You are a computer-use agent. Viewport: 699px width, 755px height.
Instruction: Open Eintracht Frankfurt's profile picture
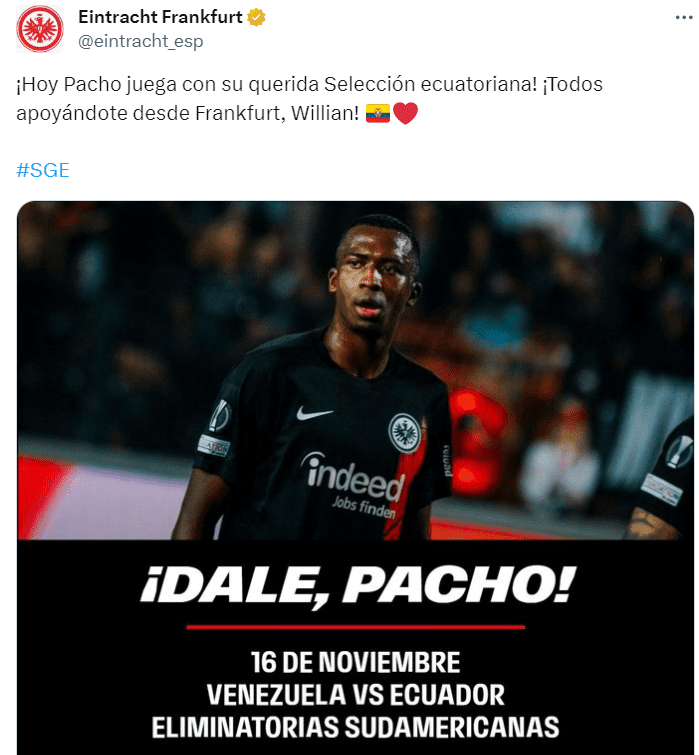click(x=41, y=29)
